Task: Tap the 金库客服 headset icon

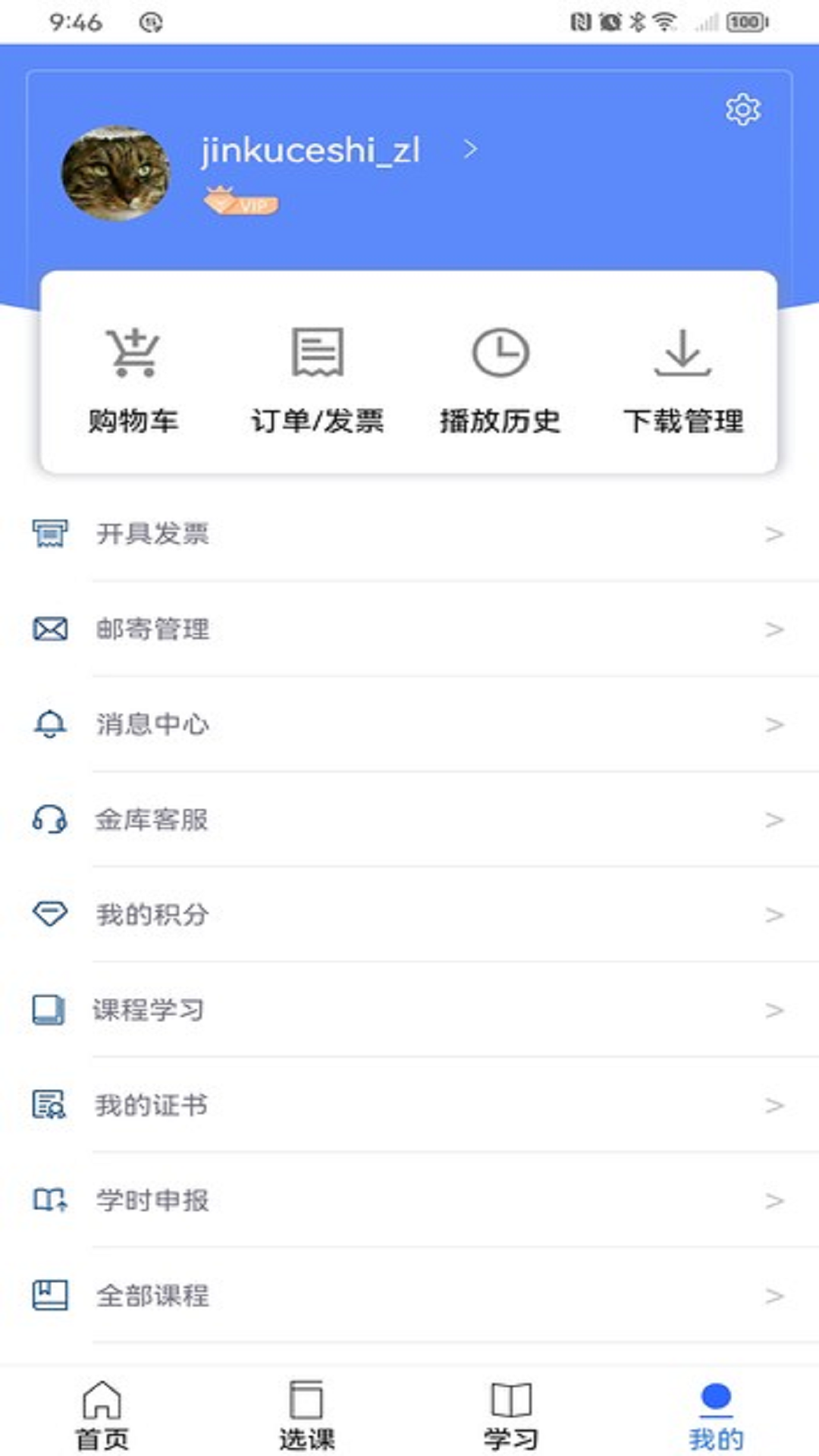Action: click(x=49, y=820)
